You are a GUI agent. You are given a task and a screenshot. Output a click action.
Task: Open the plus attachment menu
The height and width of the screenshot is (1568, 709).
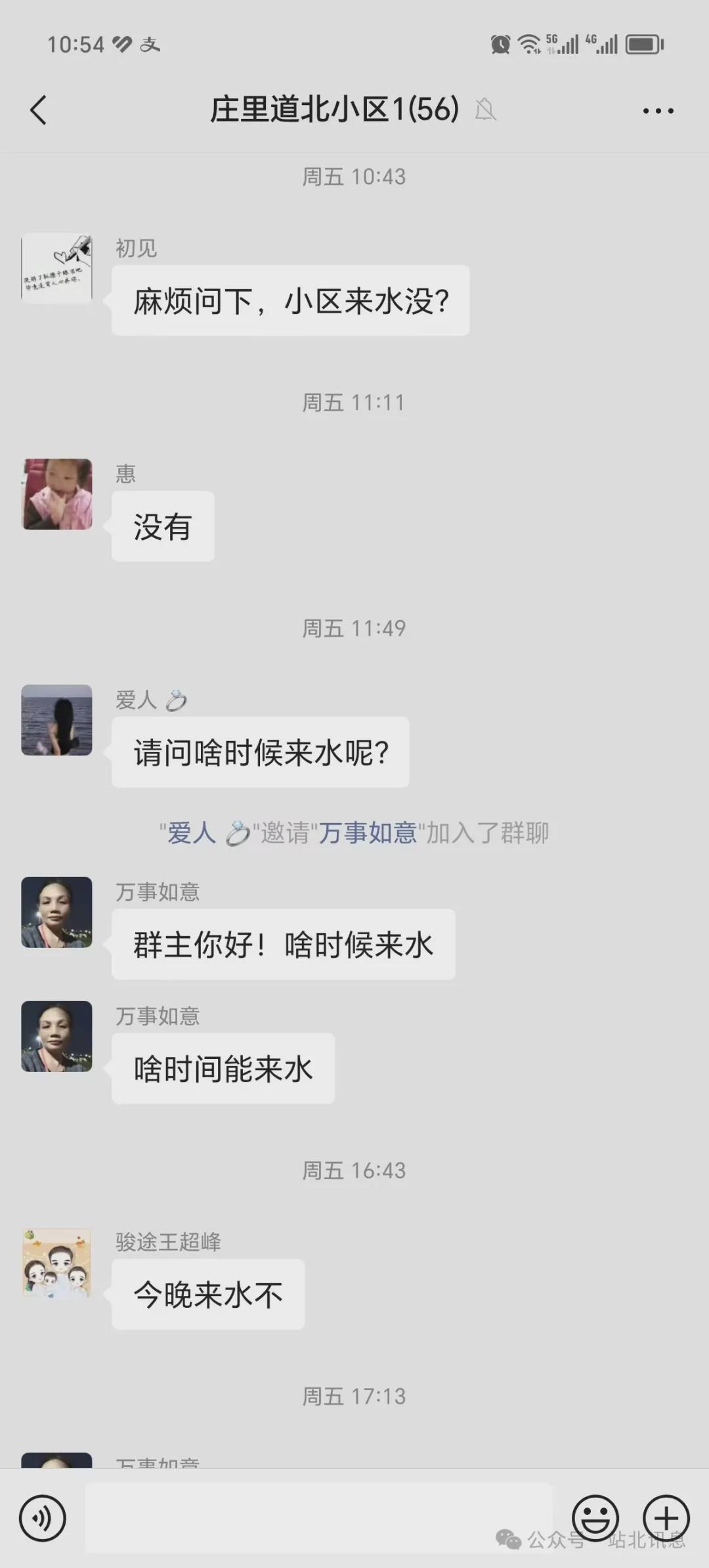point(666,1518)
